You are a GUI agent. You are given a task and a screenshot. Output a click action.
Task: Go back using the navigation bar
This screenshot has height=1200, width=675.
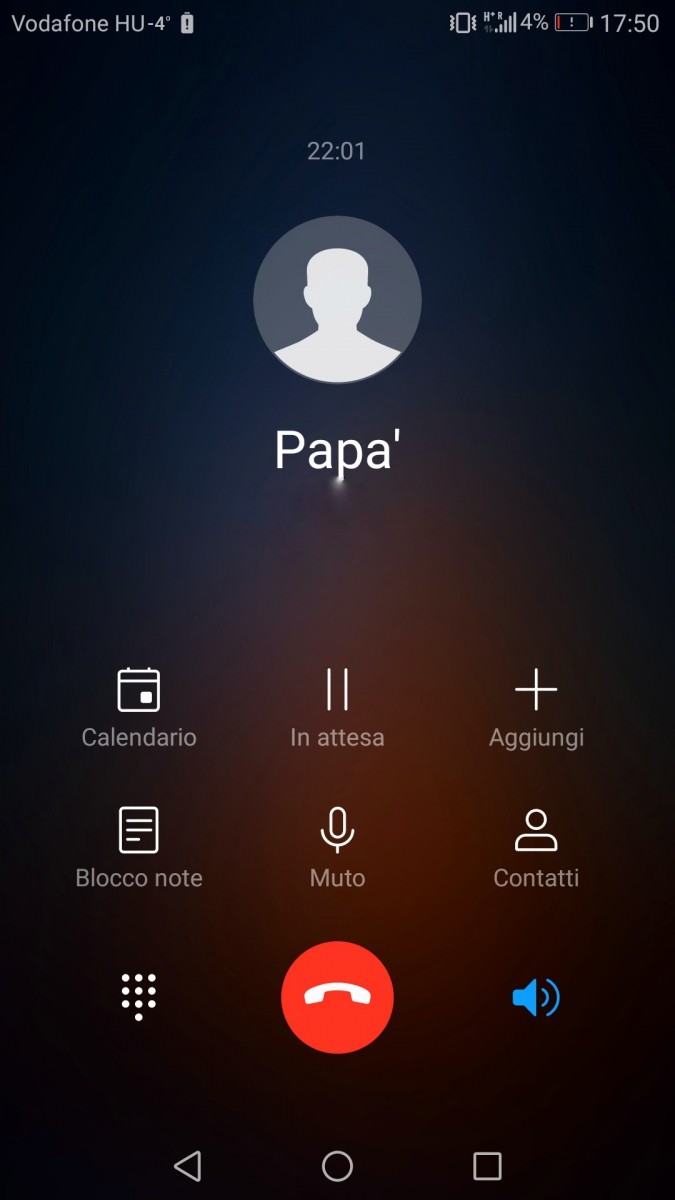click(187, 1166)
